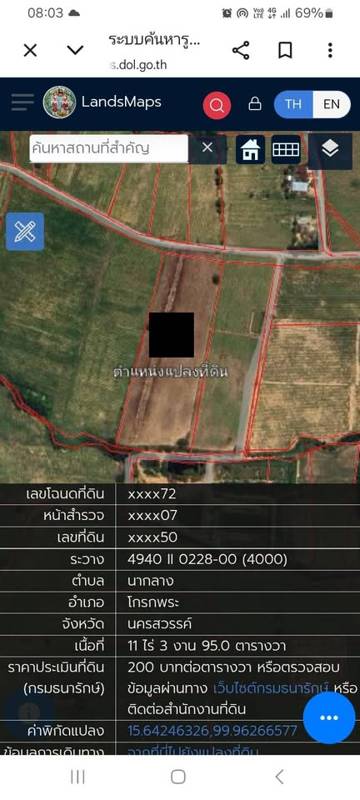Open the Treasury Department website link
Image resolution: width=360 pixels, height=800 pixels.
click(x=272, y=688)
